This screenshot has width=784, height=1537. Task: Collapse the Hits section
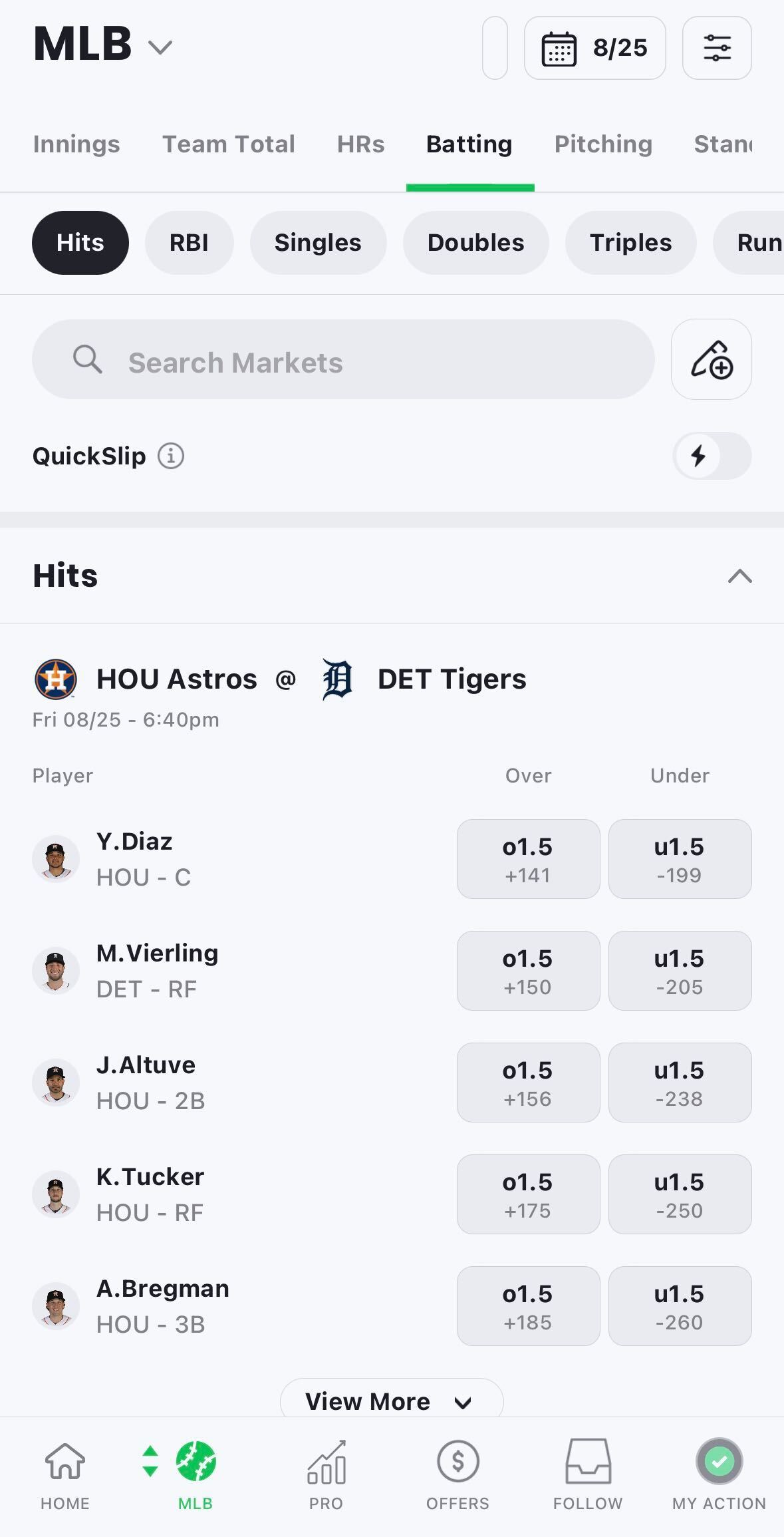[739, 576]
